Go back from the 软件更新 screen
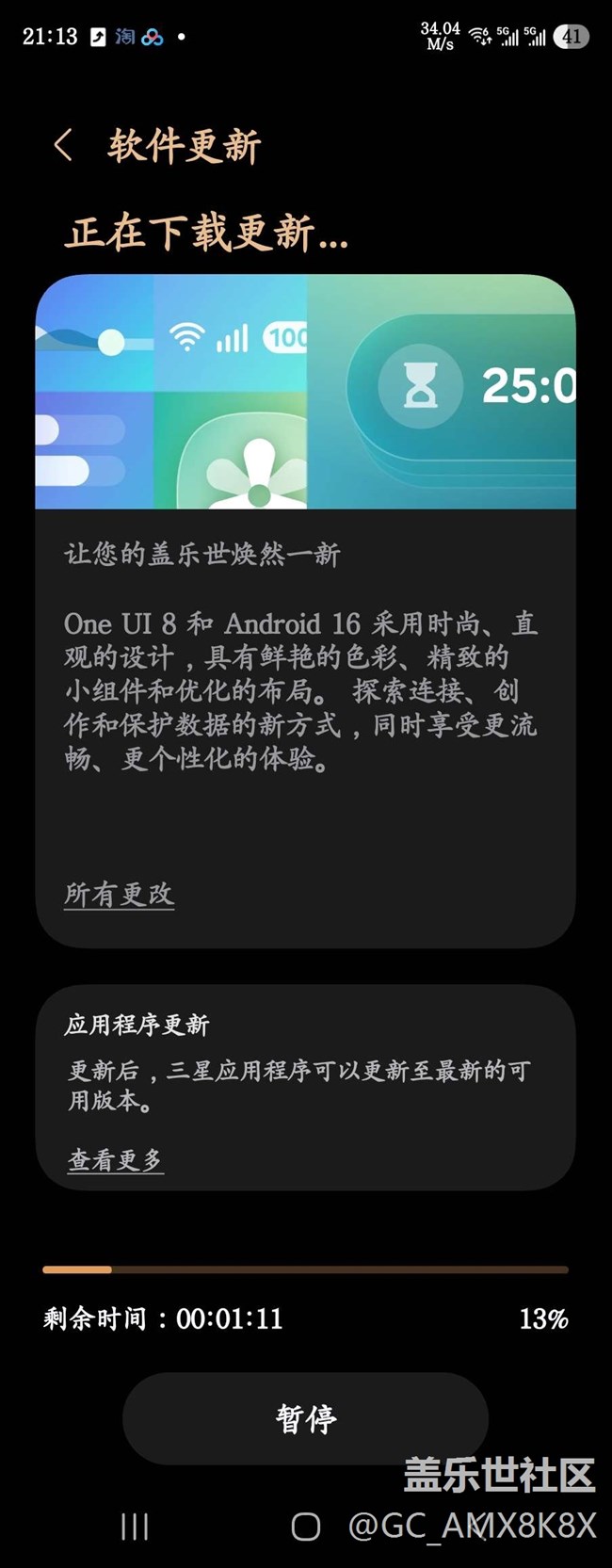The width and height of the screenshot is (612, 1568). 63,146
